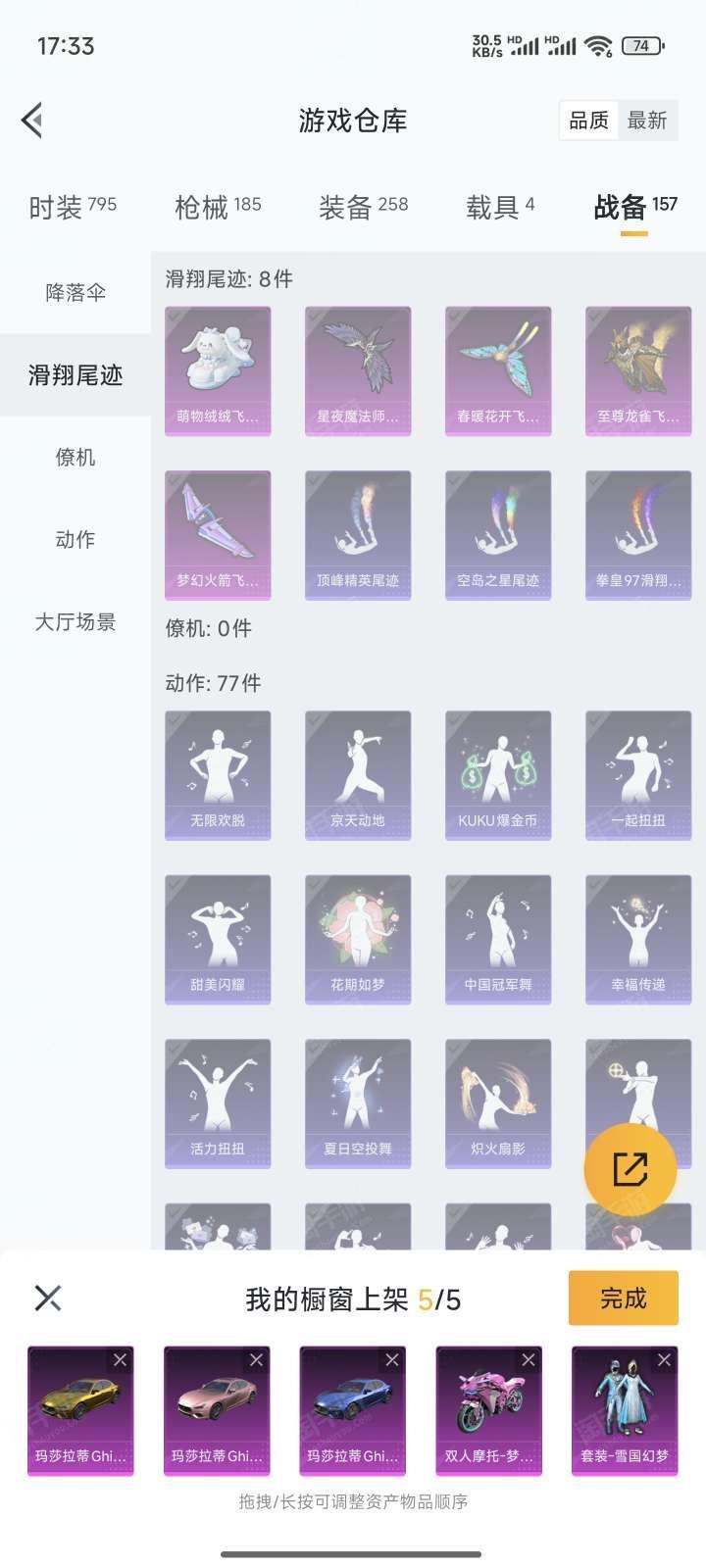Viewport: 706px width, 1568px height.
Task: Switch to the 时装 tab
Action: (x=73, y=206)
